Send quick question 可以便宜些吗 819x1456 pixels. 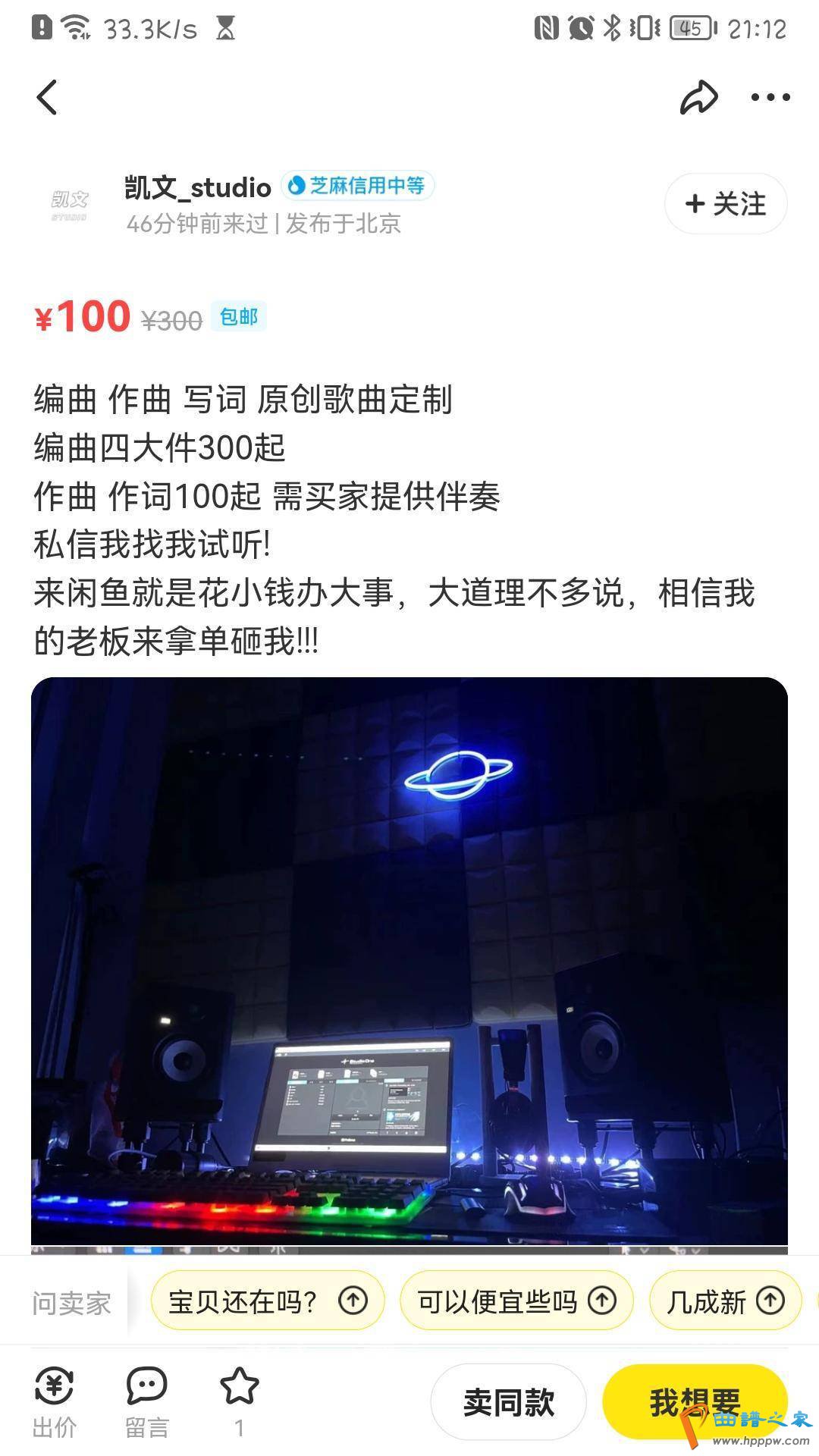point(516,1301)
